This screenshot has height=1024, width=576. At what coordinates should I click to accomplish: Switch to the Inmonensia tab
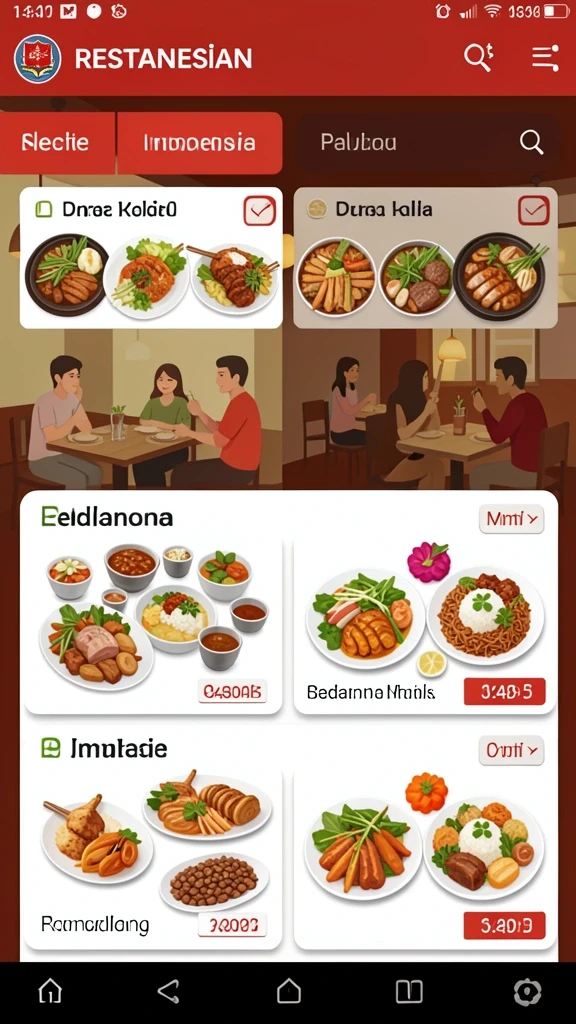(x=200, y=142)
